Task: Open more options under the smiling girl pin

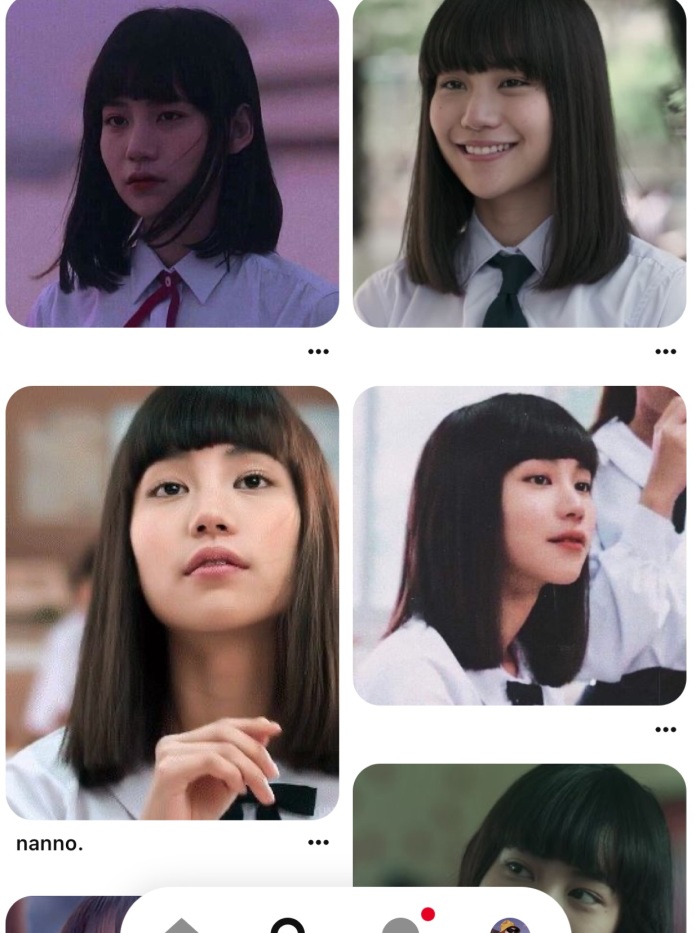Action: click(x=665, y=351)
